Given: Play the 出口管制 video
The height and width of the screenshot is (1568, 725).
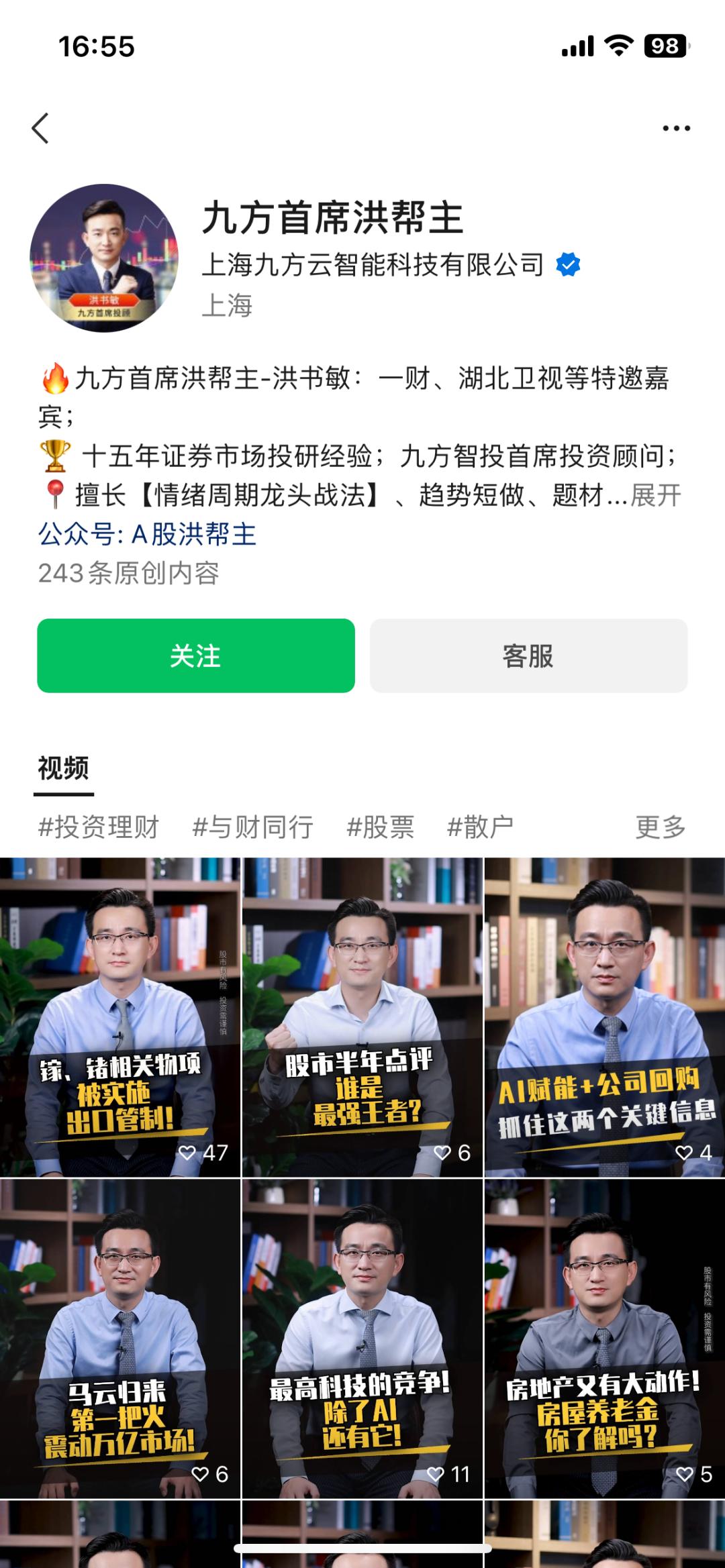Looking at the screenshot, I should click(120, 1016).
